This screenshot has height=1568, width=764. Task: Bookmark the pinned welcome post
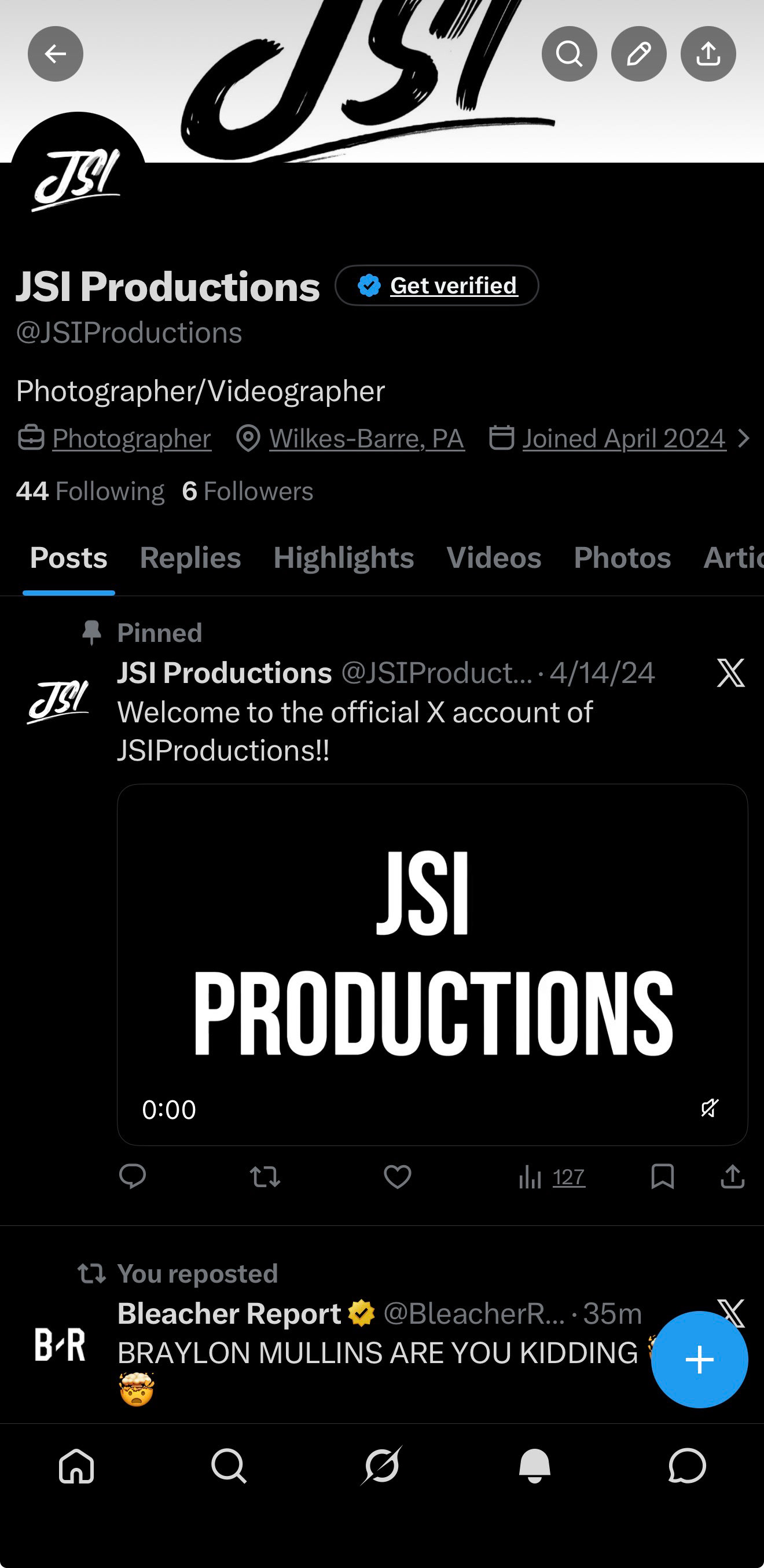coord(662,1177)
